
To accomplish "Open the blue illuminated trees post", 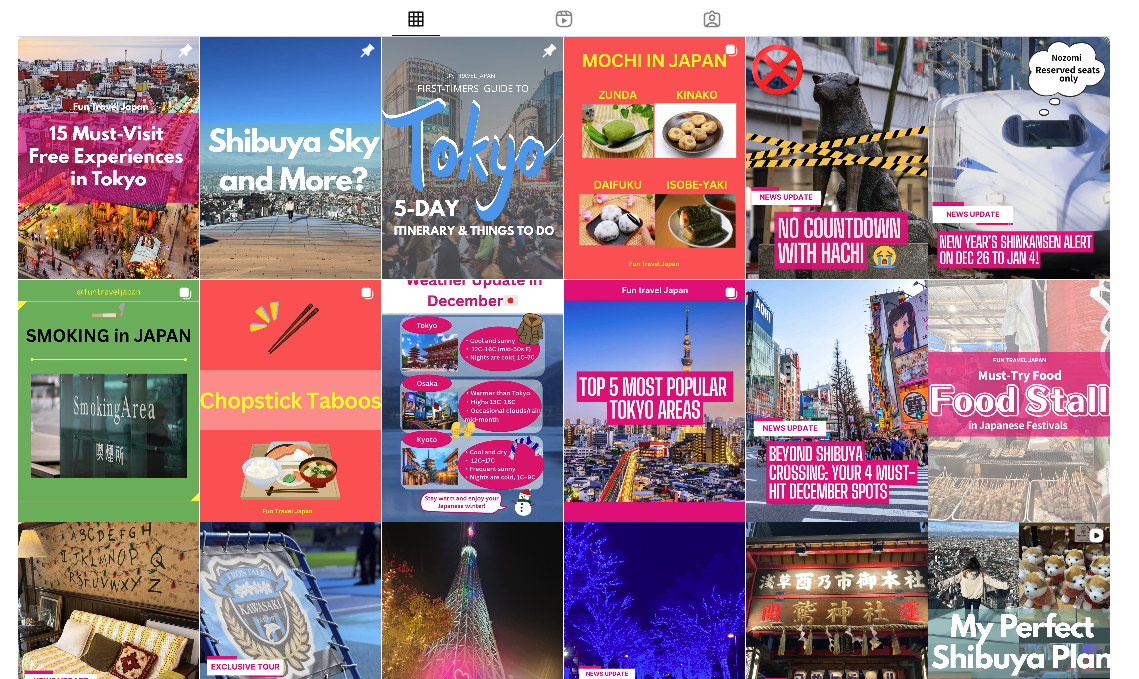I will [654, 600].
